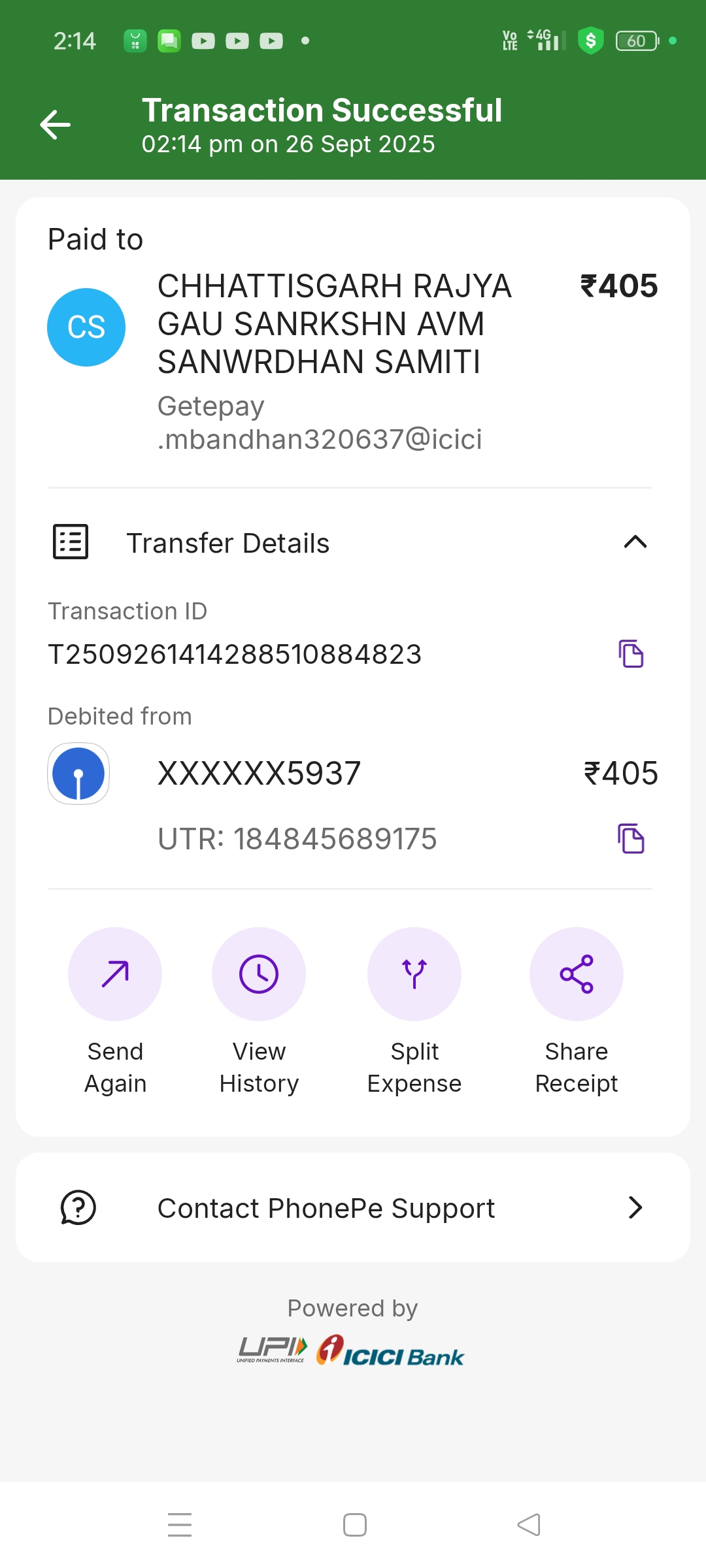The height and width of the screenshot is (1568, 706).
Task: Open View History for this payee
Action: coord(259,974)
